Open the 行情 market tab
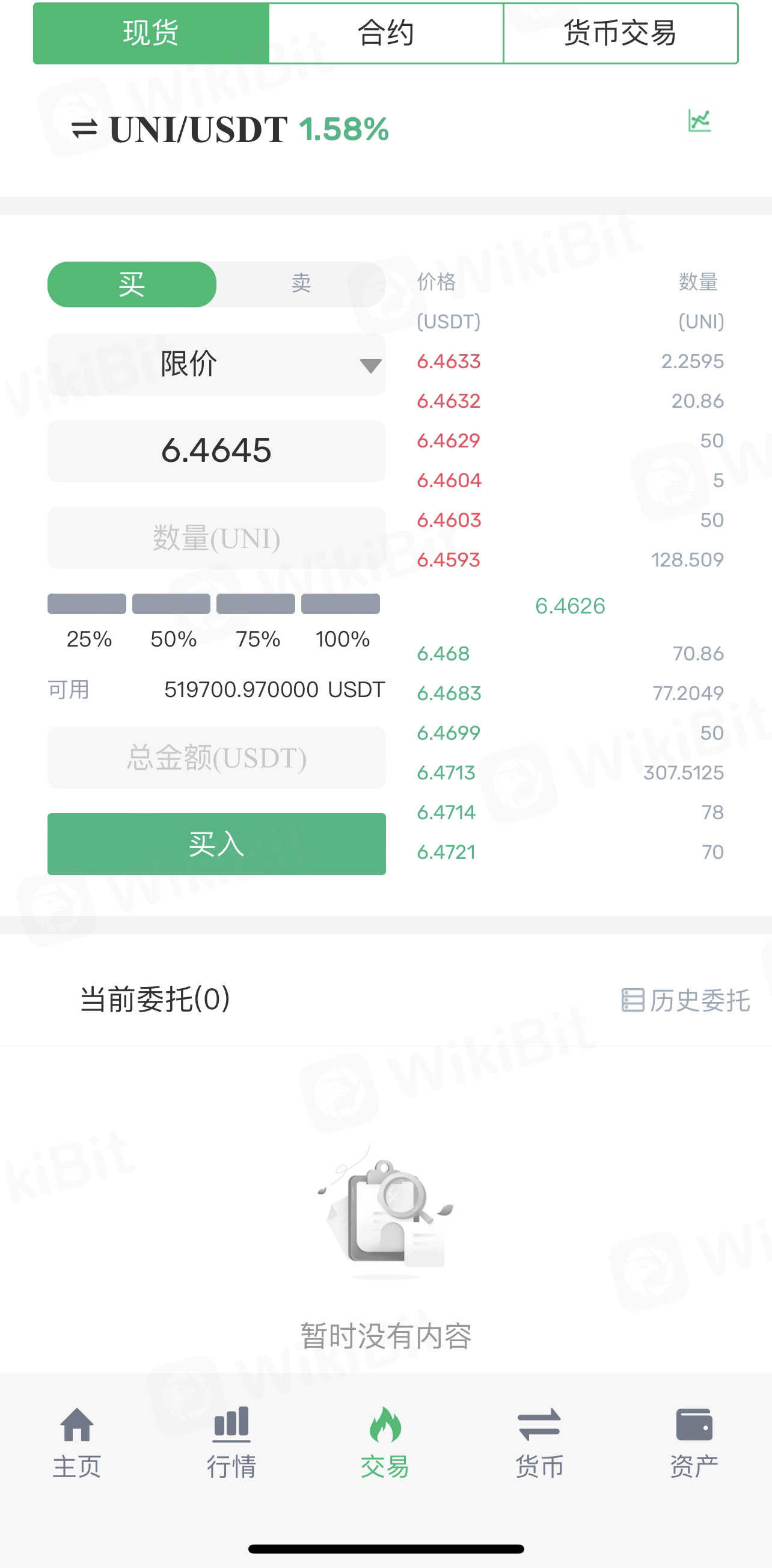This screenshot has height=1568, width=772. coord(231,1441)
